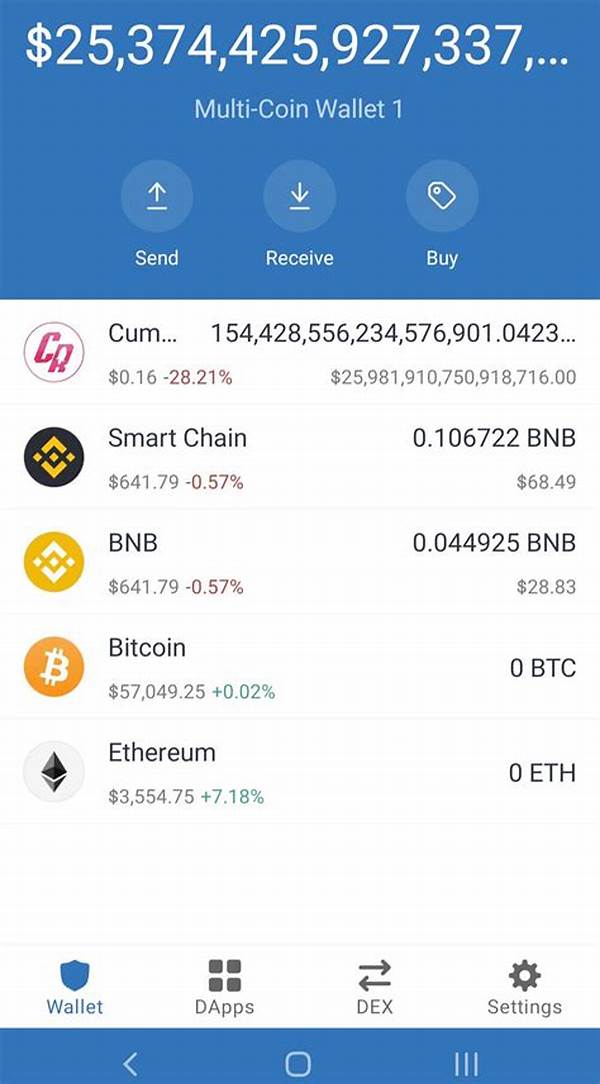
Task: Open the Smart Chain asset
Action: coord(300,457)
